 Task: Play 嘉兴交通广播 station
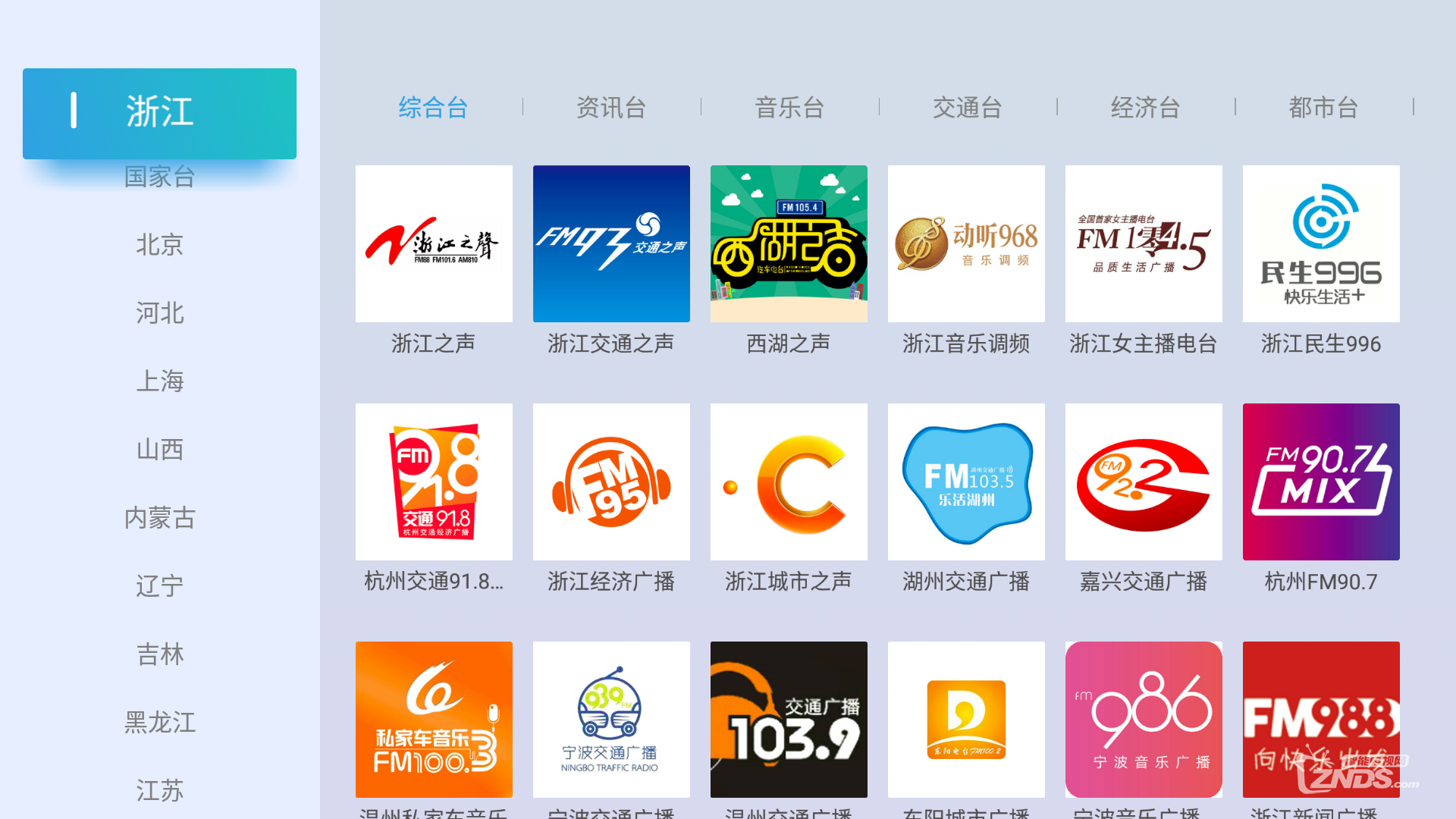[x=1144, y=482]
